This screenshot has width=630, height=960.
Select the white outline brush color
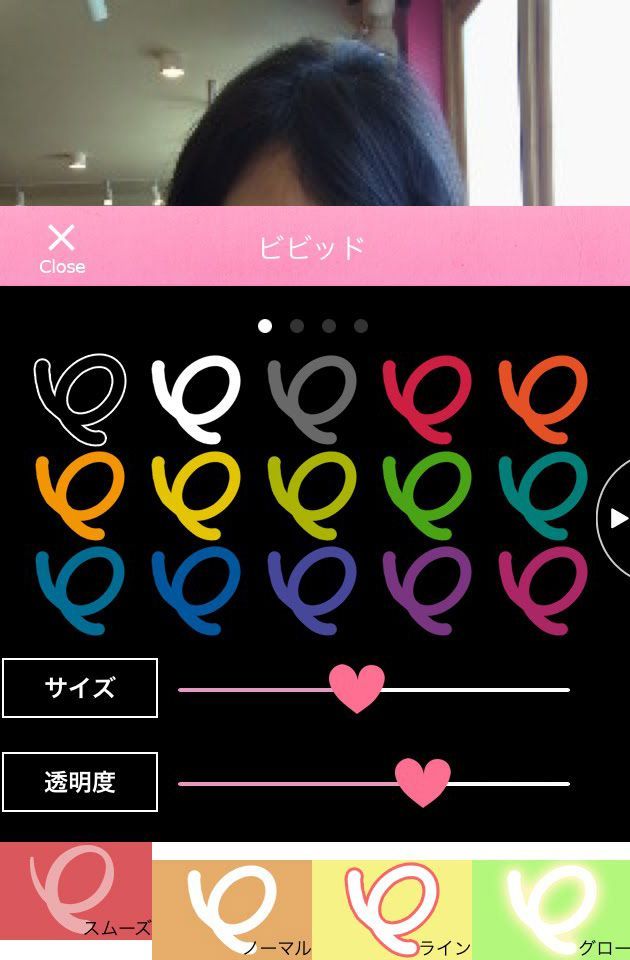[80, 398]
